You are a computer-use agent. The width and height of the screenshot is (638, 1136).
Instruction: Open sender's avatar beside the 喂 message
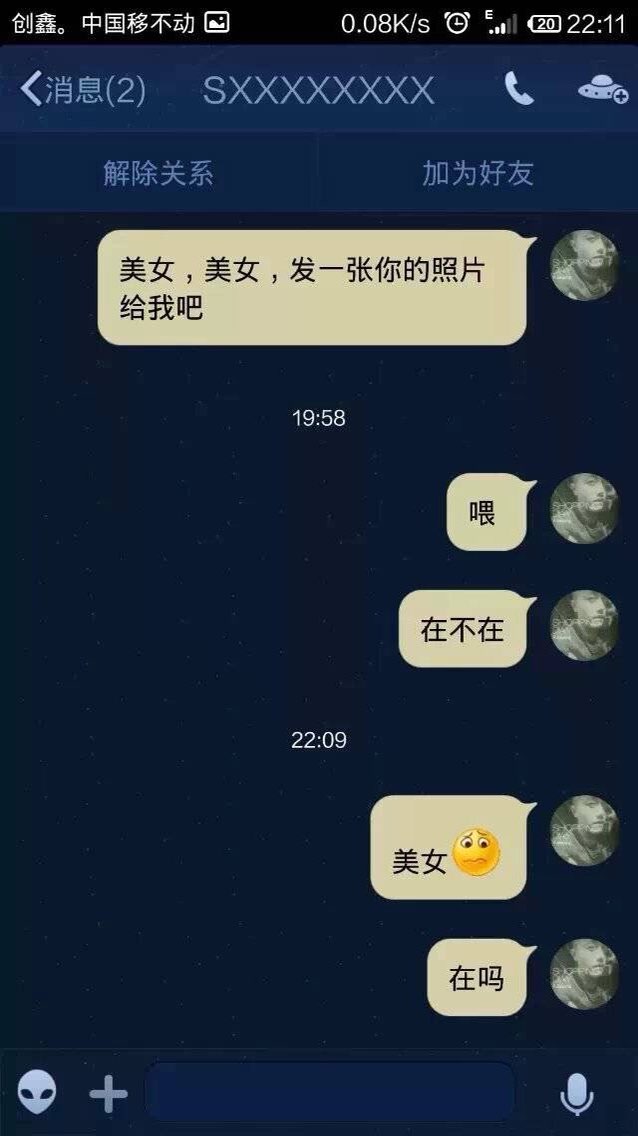(584, 508)
